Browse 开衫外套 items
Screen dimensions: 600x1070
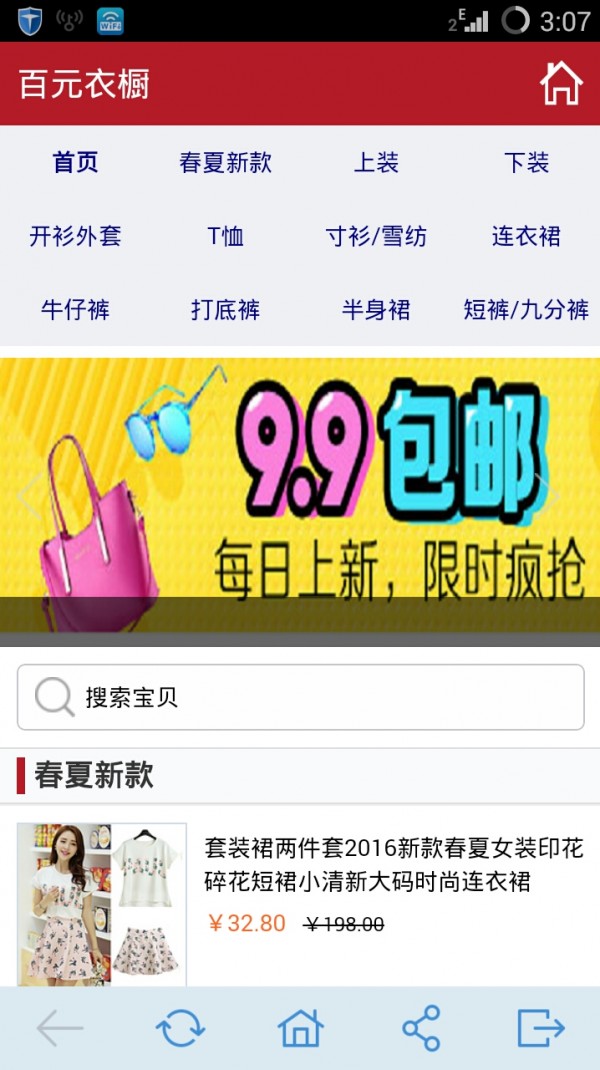[75, 237]
